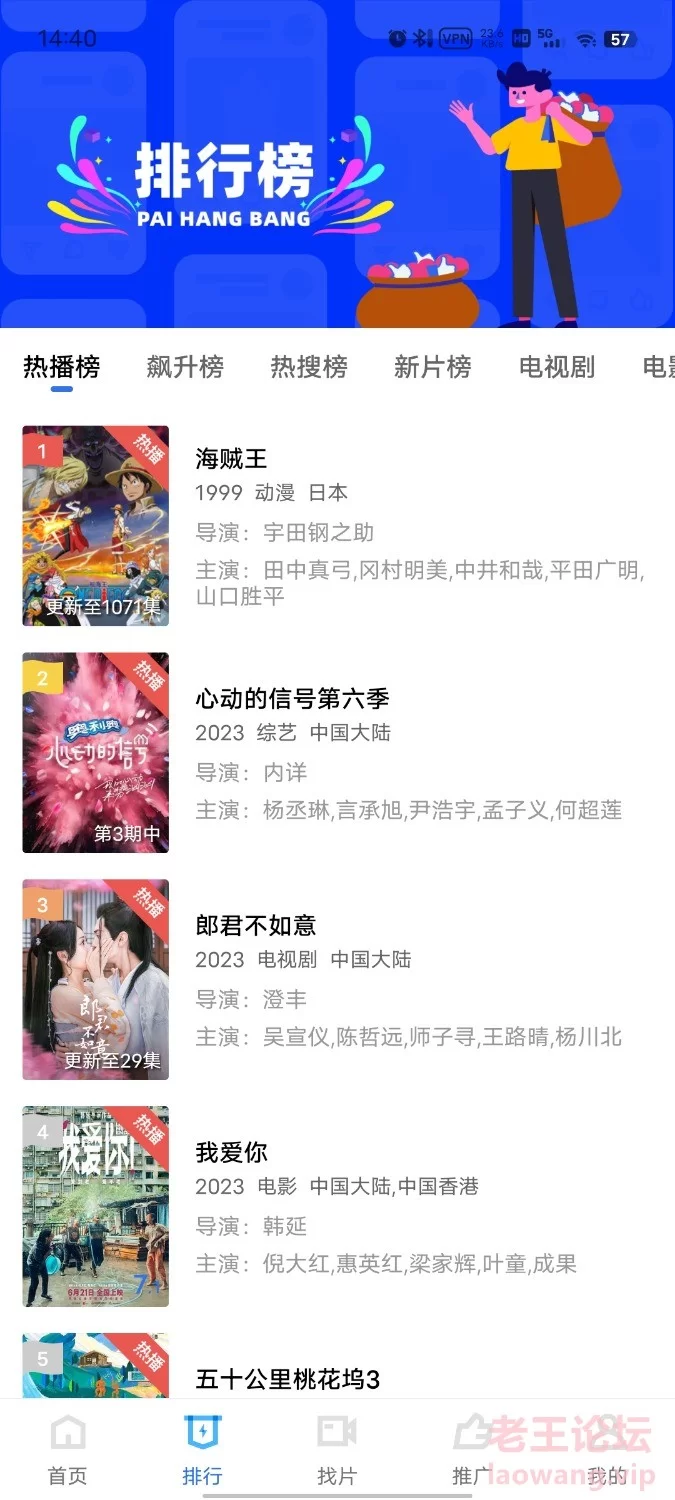The image size is (675, 1500).
Task: Go to the 首页 bottom tab
Action: [x=68, y=1450]
